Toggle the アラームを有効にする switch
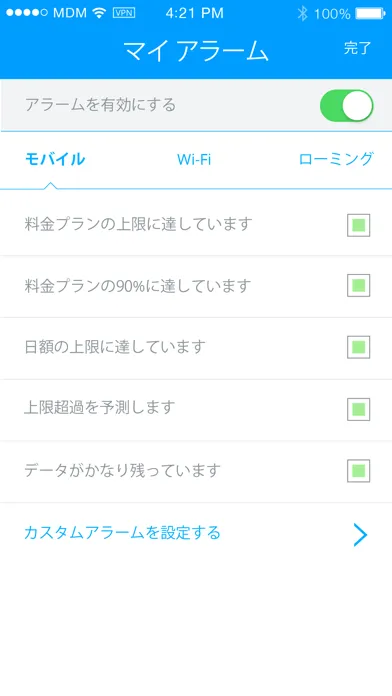 tap(346, 106)
